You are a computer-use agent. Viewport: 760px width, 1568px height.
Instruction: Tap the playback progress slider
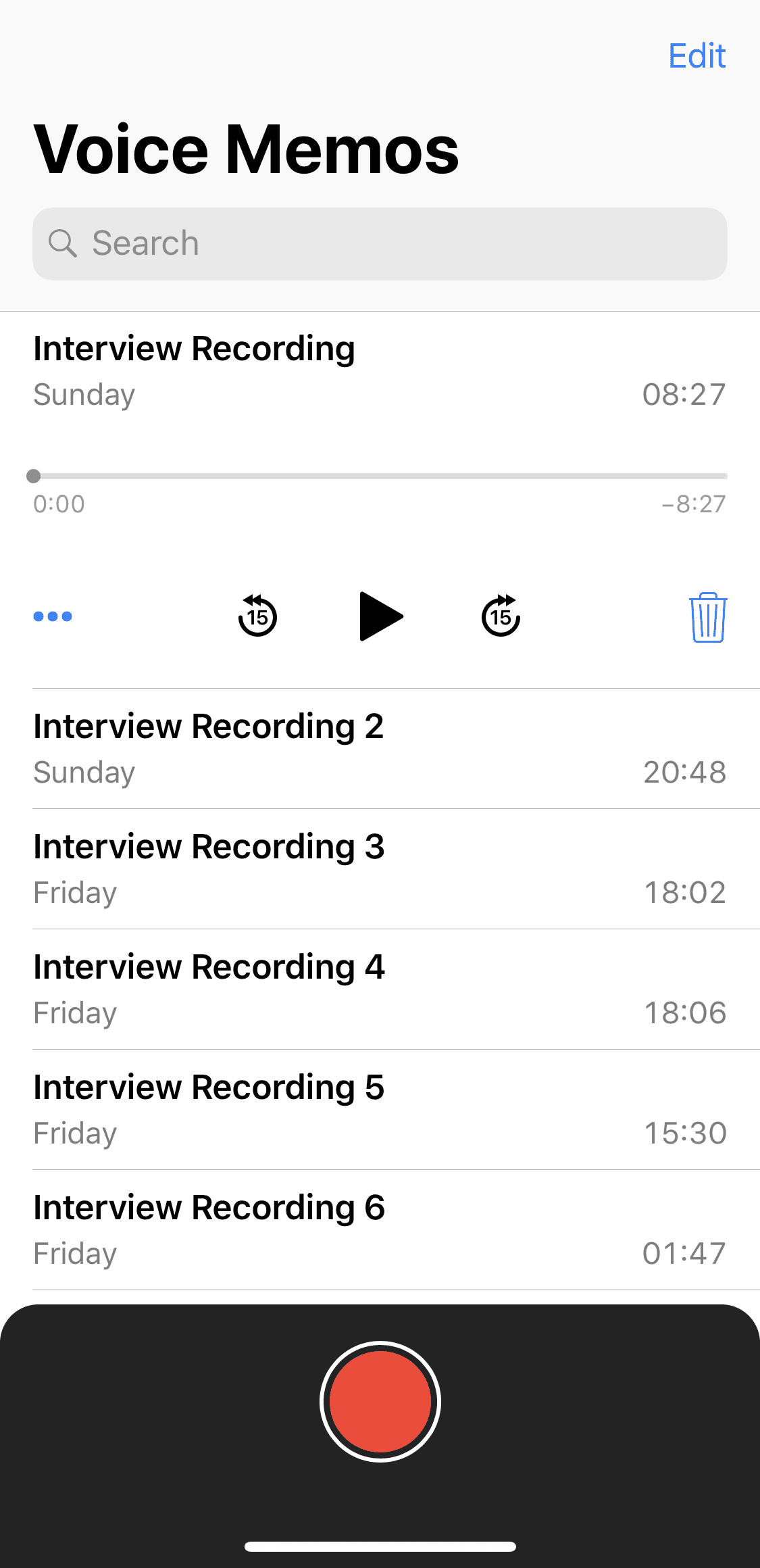tap(380, 476)
